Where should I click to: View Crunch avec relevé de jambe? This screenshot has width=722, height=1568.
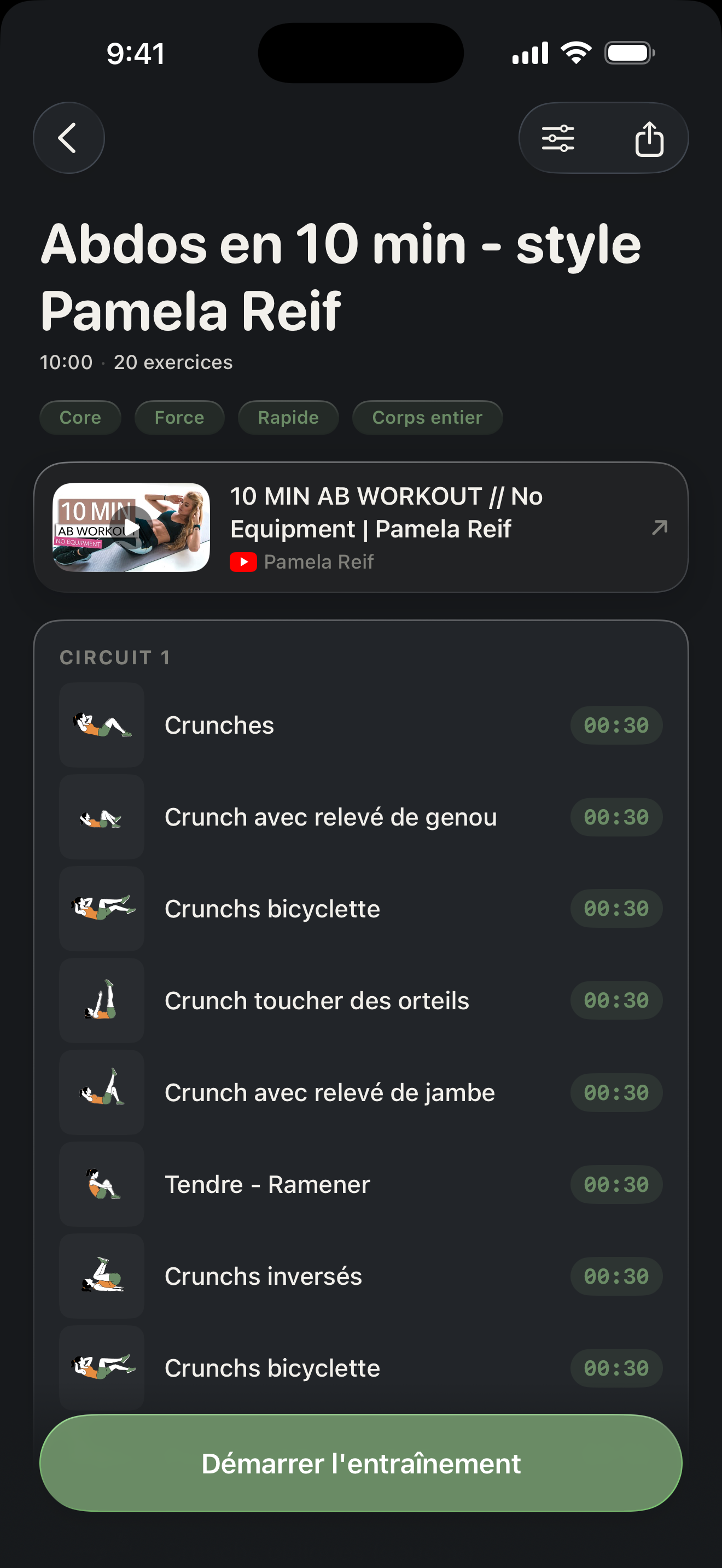(x=361, y=1092)
